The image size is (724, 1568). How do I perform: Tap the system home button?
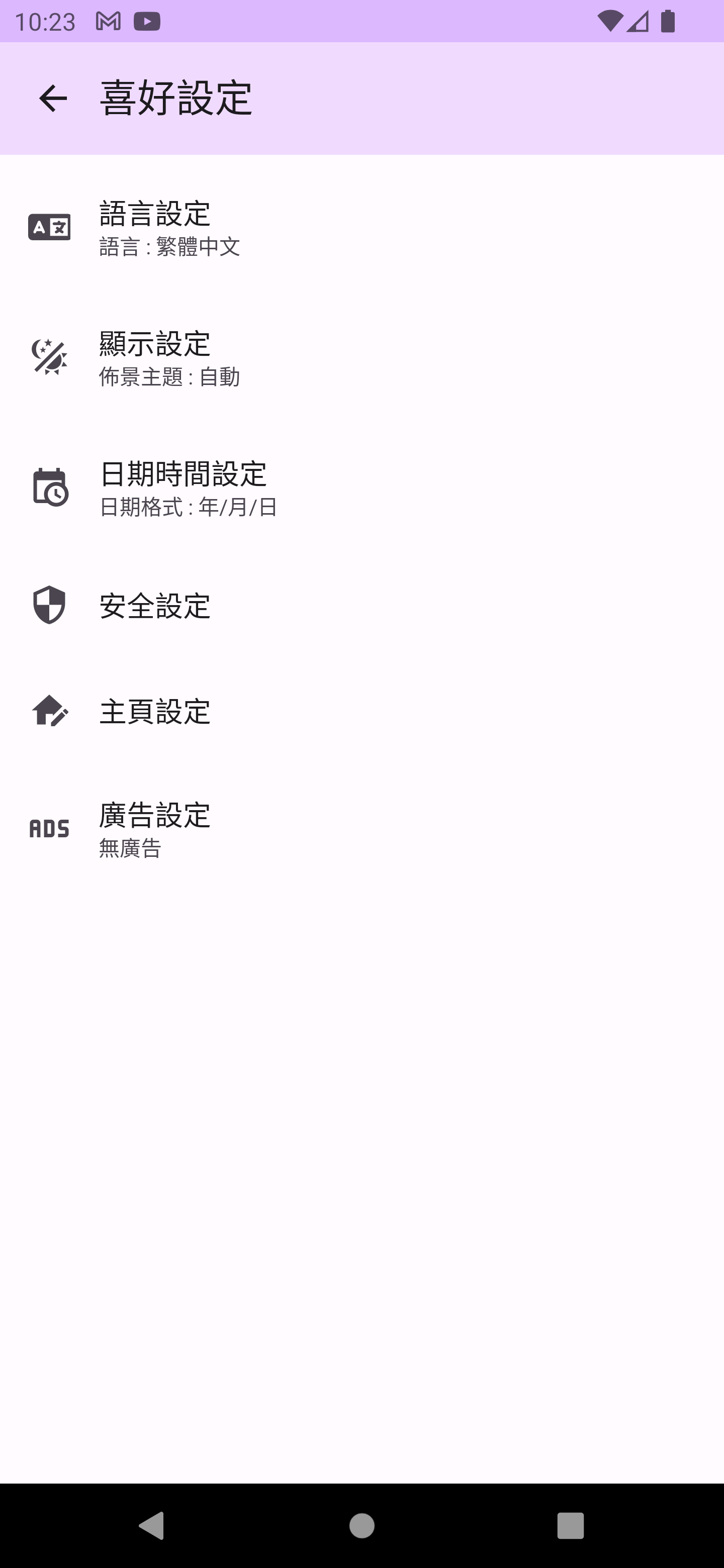coord(361,1525)
